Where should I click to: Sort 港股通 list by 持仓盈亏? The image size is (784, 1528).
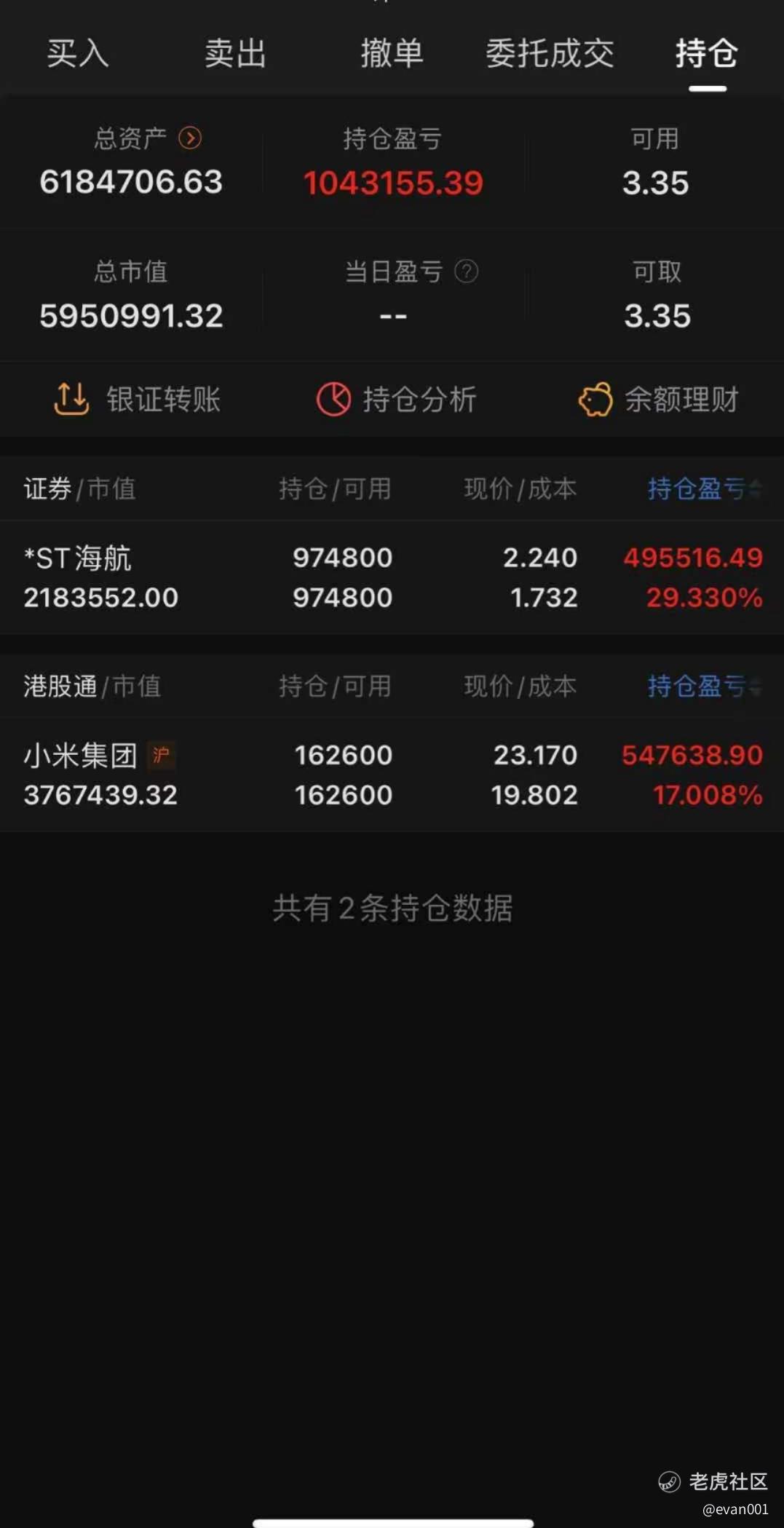pyautogui.click(x=703, y=686)
